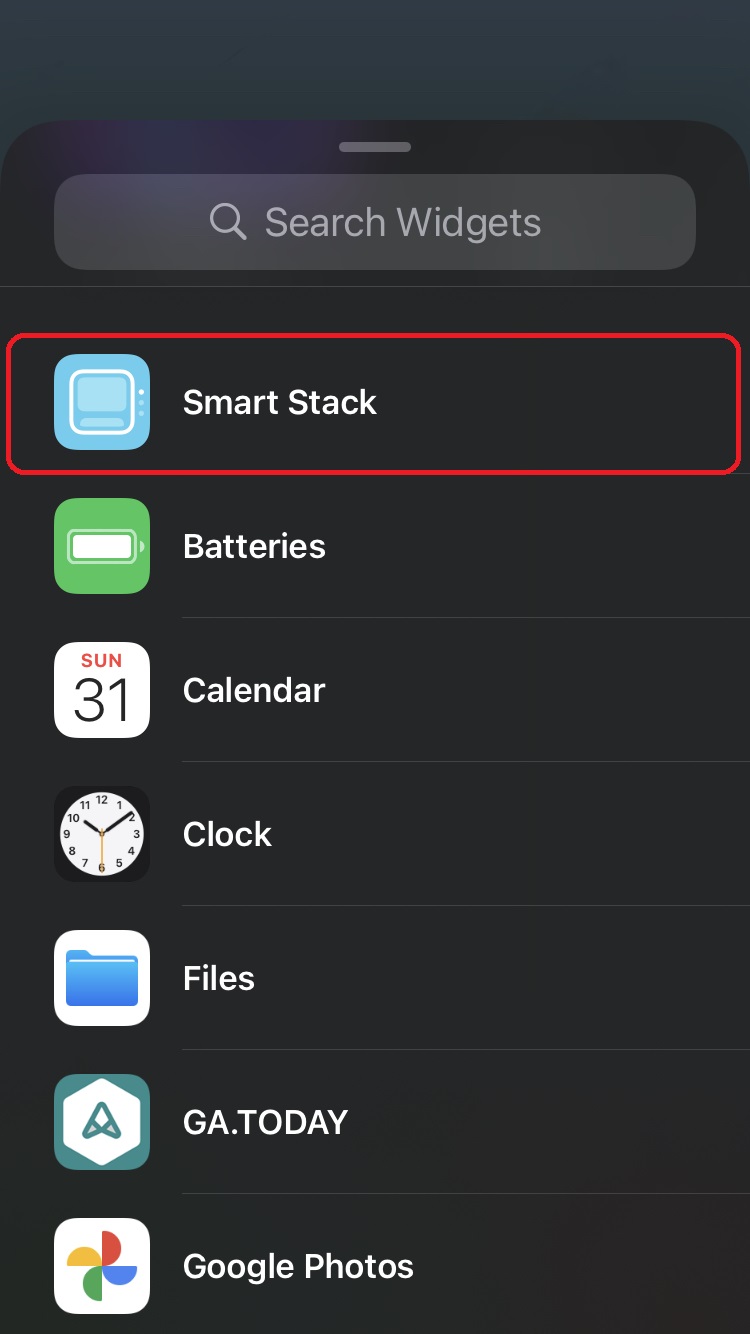Screen dimensions: 750x1334
Task: Tap the Clock label text
Action: 227,834
